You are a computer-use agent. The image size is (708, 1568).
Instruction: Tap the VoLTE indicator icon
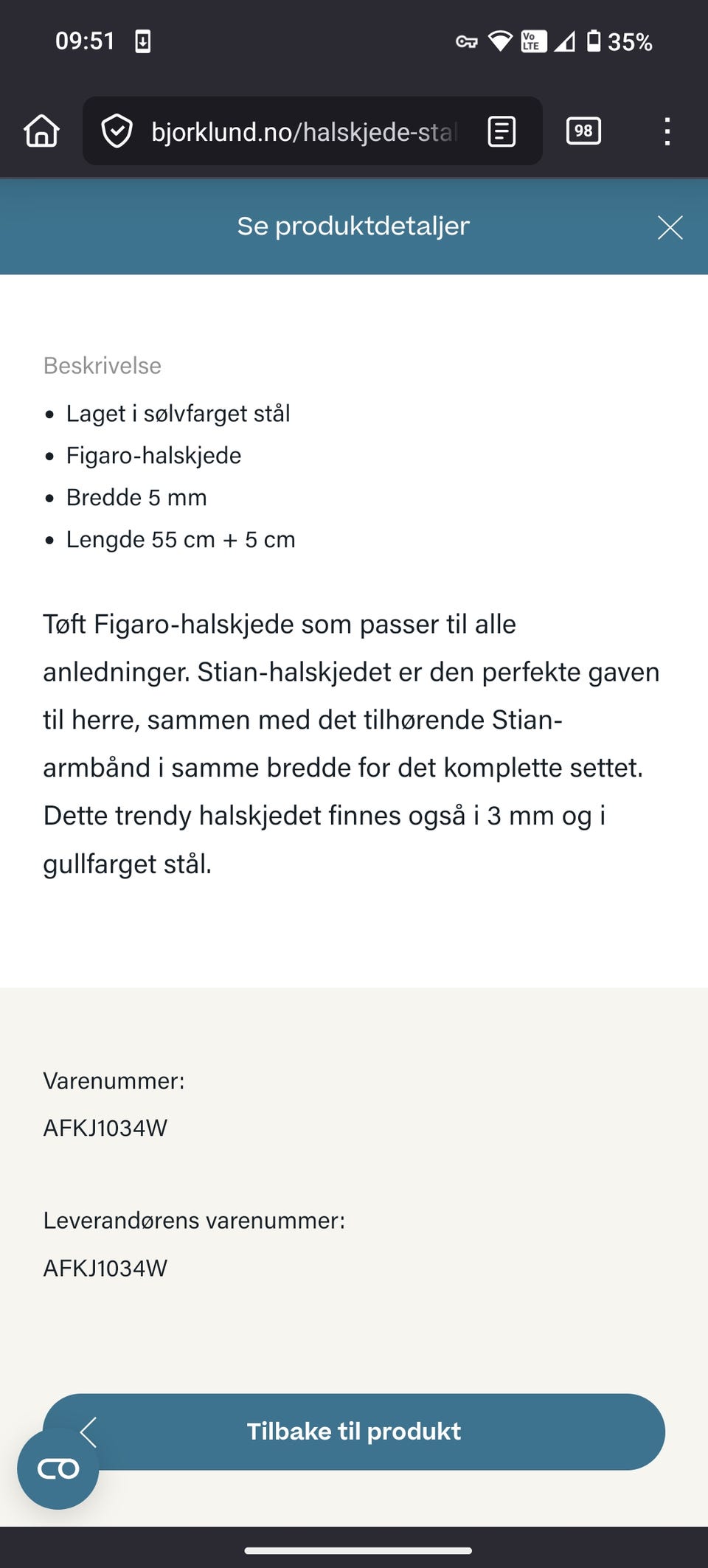pyautogui.click(x=532, y=41)
